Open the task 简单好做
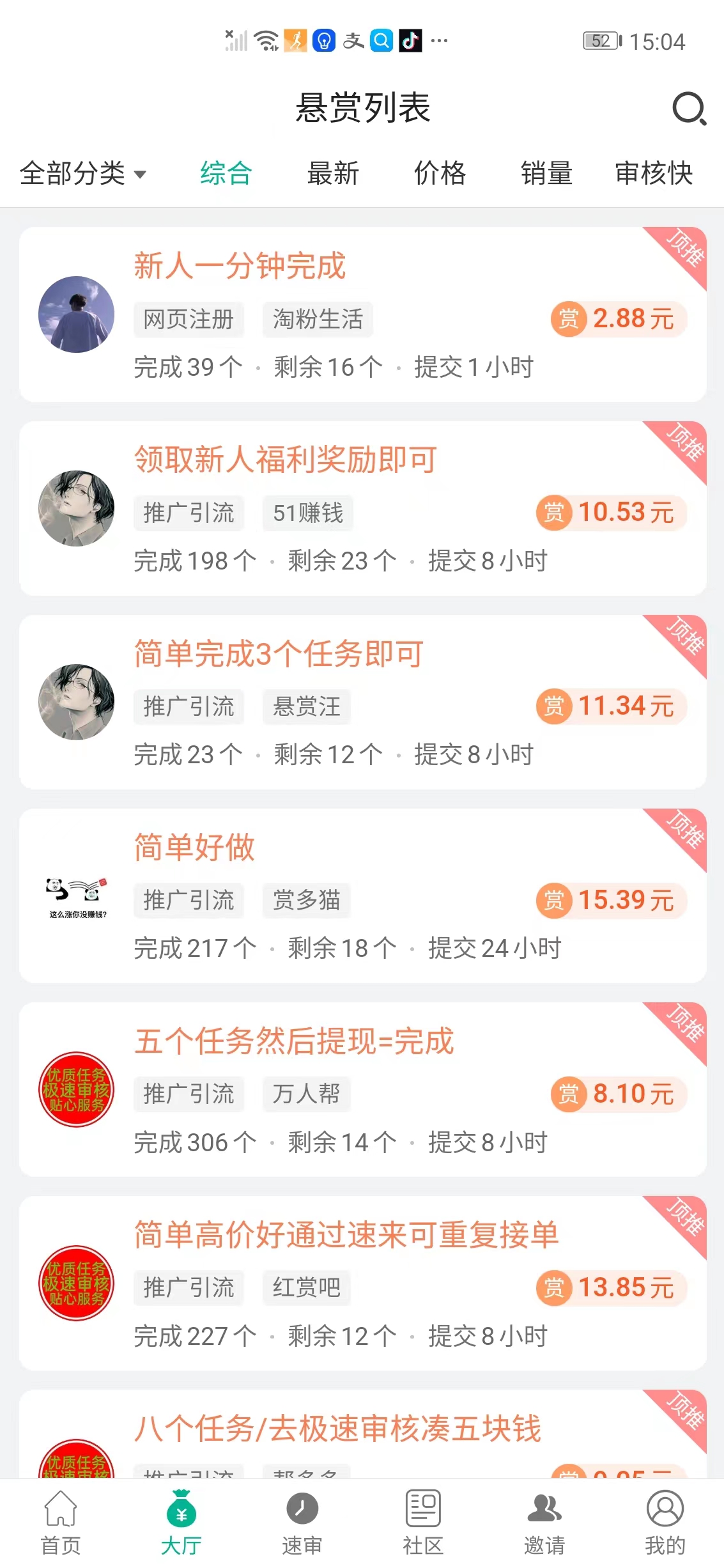 [194, 848]
